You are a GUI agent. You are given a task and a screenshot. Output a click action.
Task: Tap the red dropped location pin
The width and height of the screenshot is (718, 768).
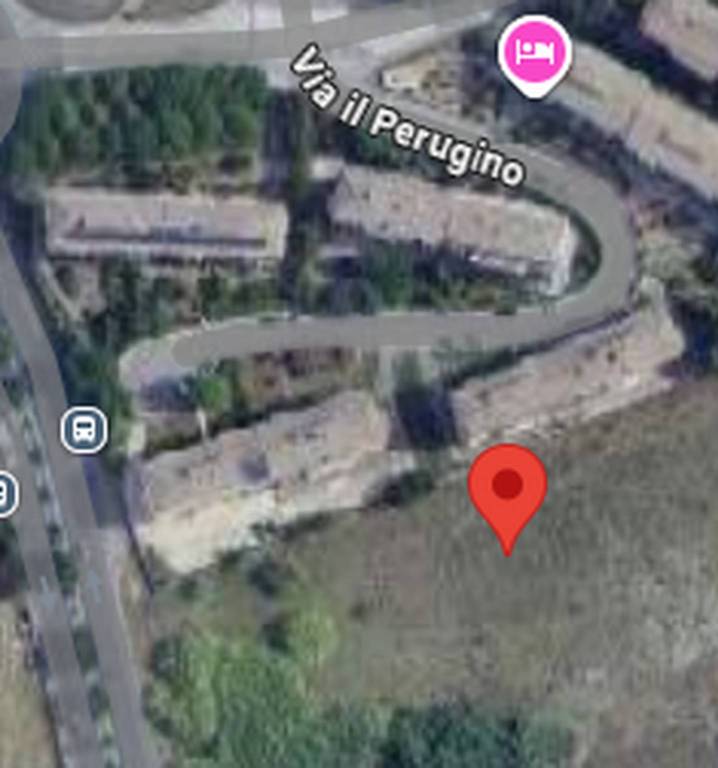tap(508, 488)
